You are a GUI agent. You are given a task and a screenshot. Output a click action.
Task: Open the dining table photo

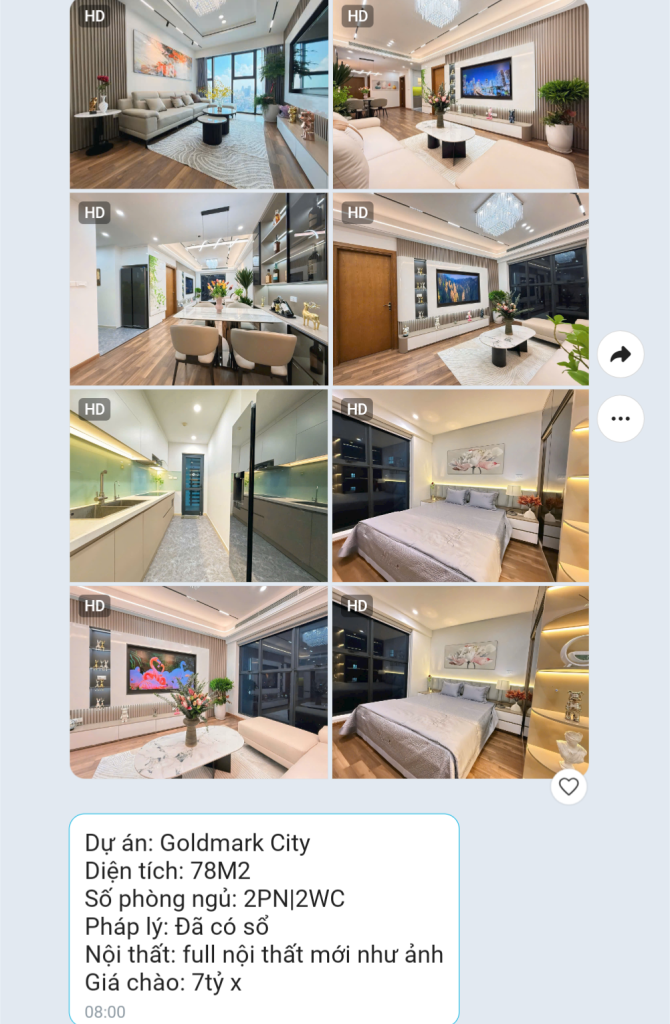198,289
